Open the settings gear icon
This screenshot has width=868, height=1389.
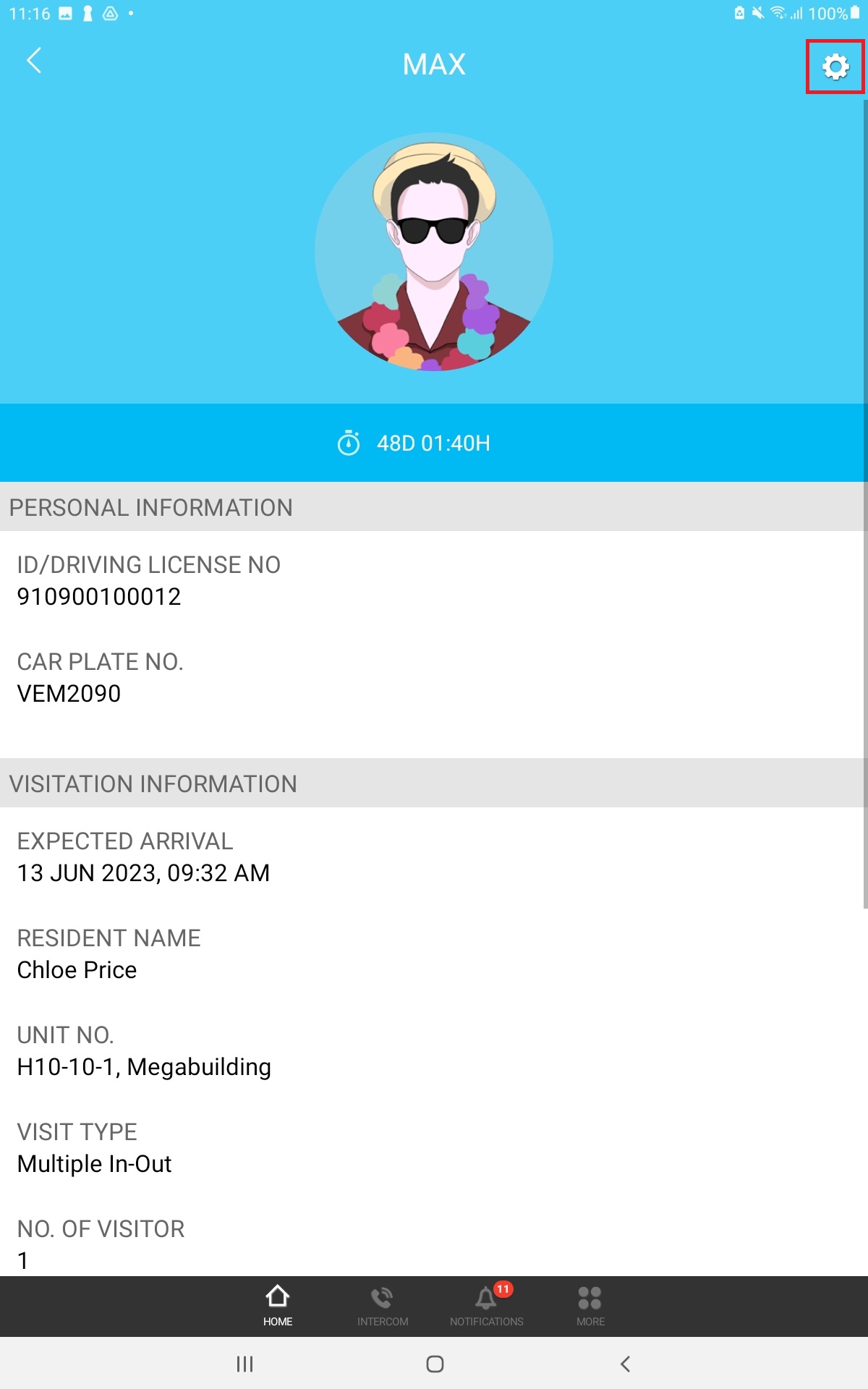835,67
